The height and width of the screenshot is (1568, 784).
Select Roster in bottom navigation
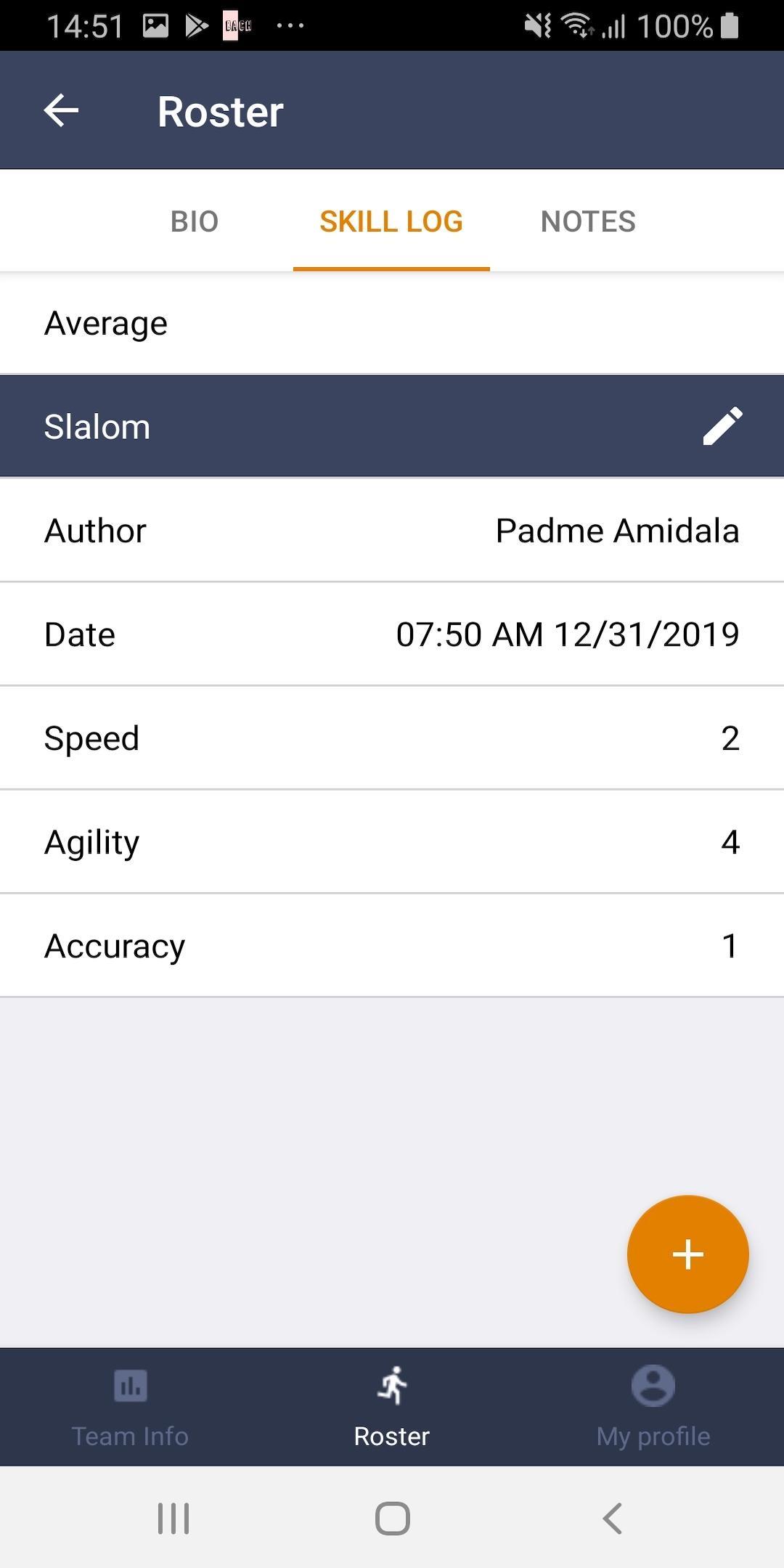coord(392,1407)
